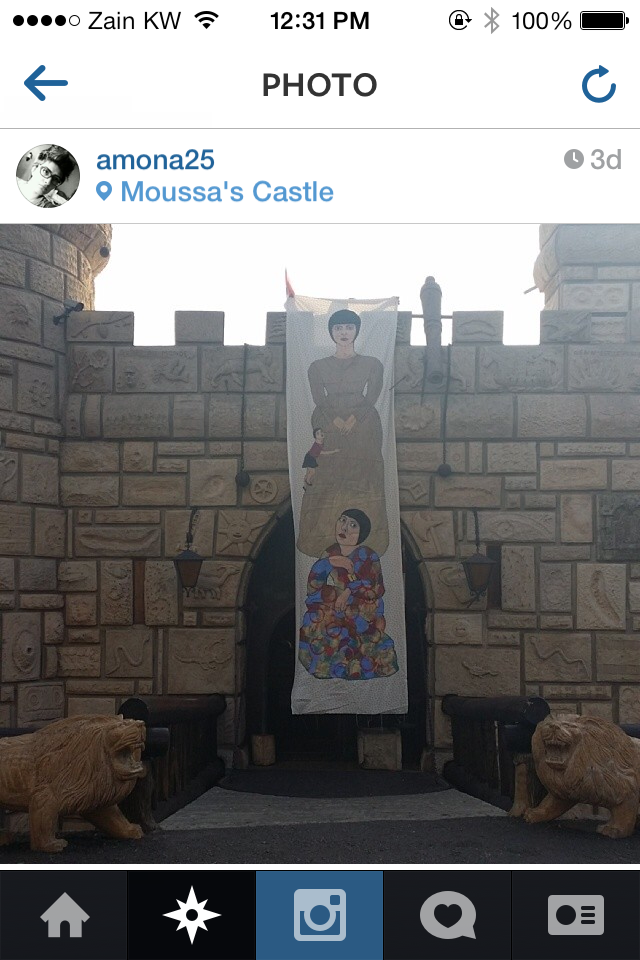Image resolution: width=640 pixels, height=960 pixels.
Task: Open the camera tab
Action: pos(320,915)
